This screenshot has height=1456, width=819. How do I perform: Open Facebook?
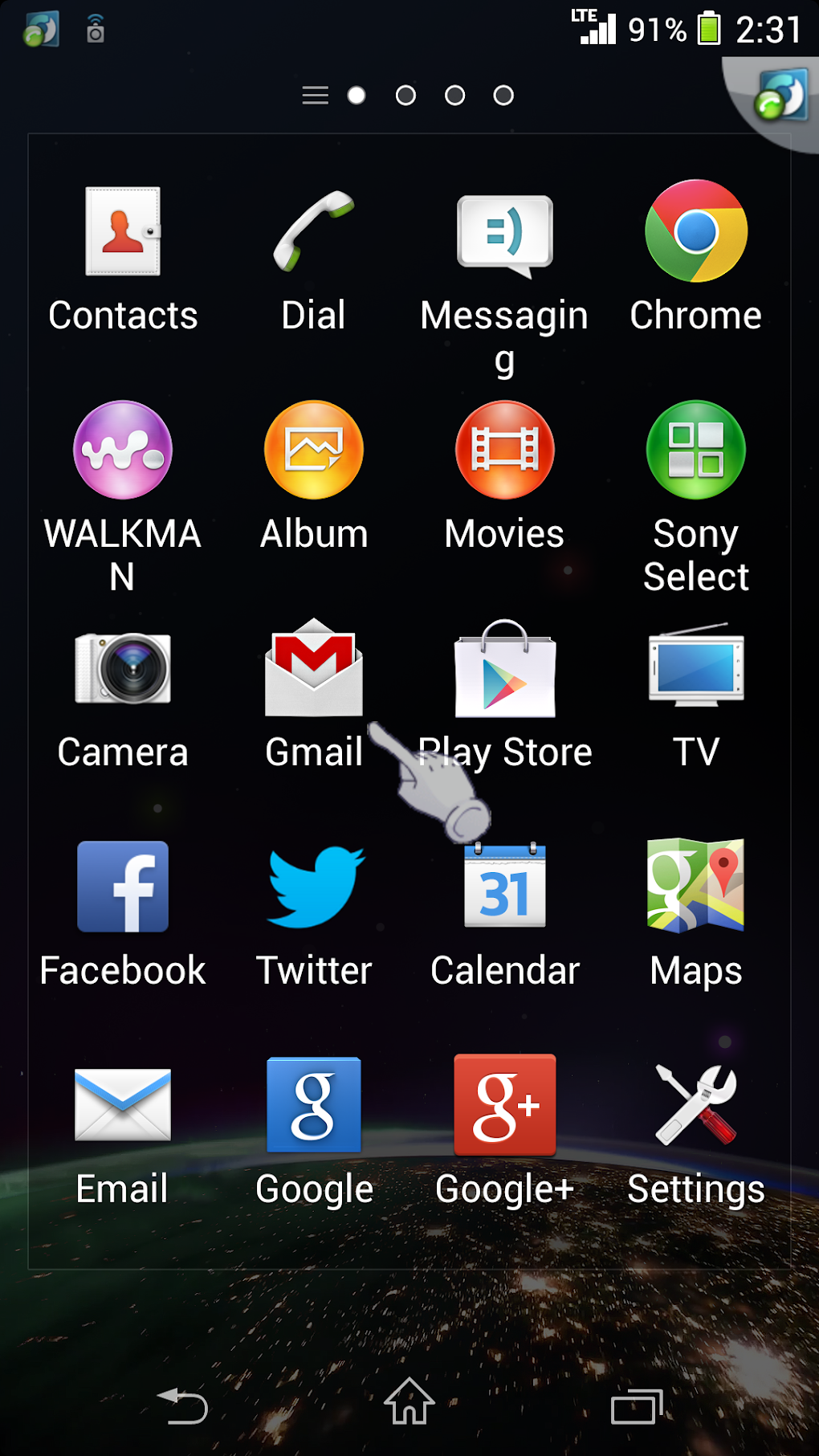click(x=122, y=887)
